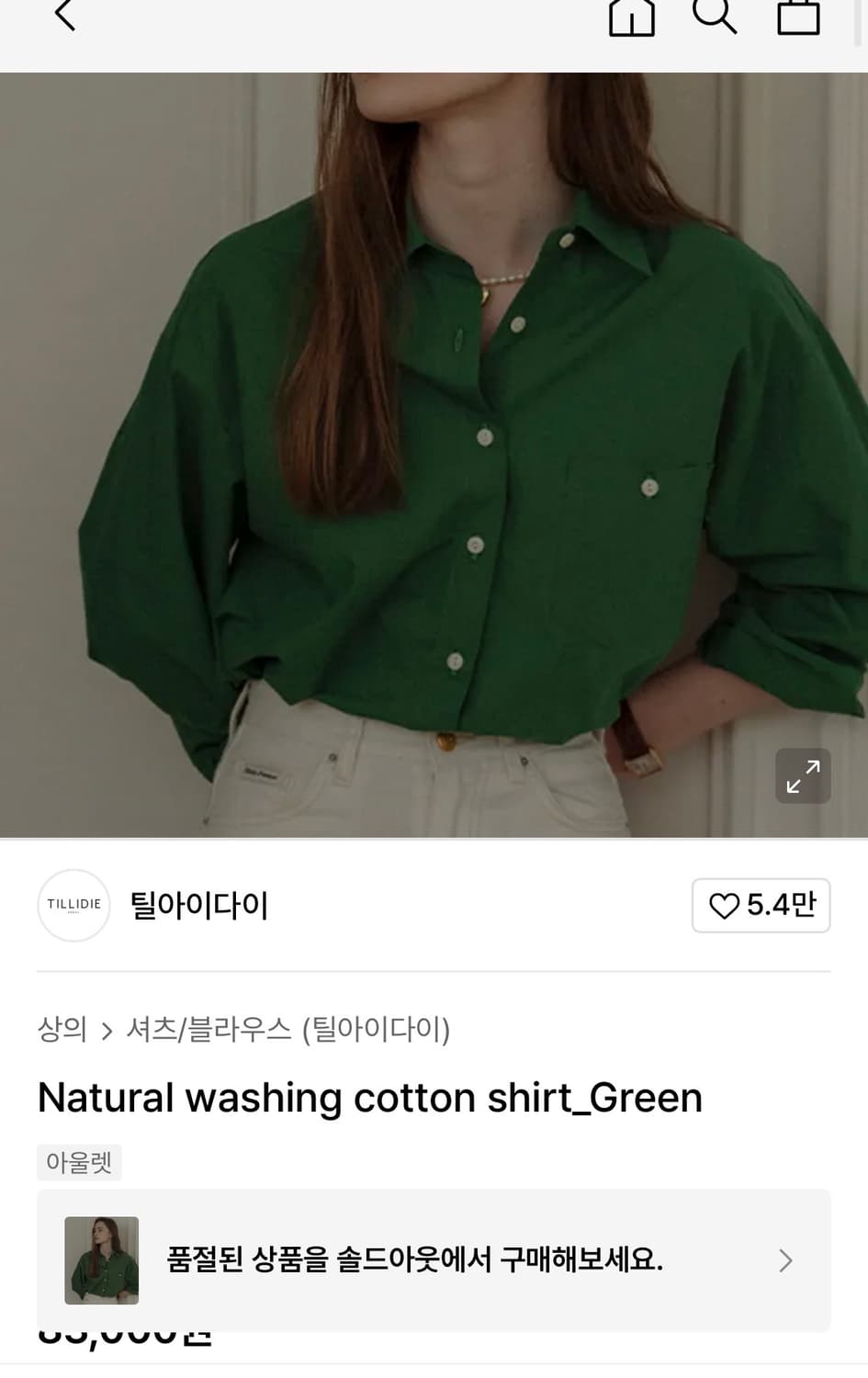868x1378 pixels.
Task: Select the sold-out banner shirt thumbnail
Action: (100, 1259)
